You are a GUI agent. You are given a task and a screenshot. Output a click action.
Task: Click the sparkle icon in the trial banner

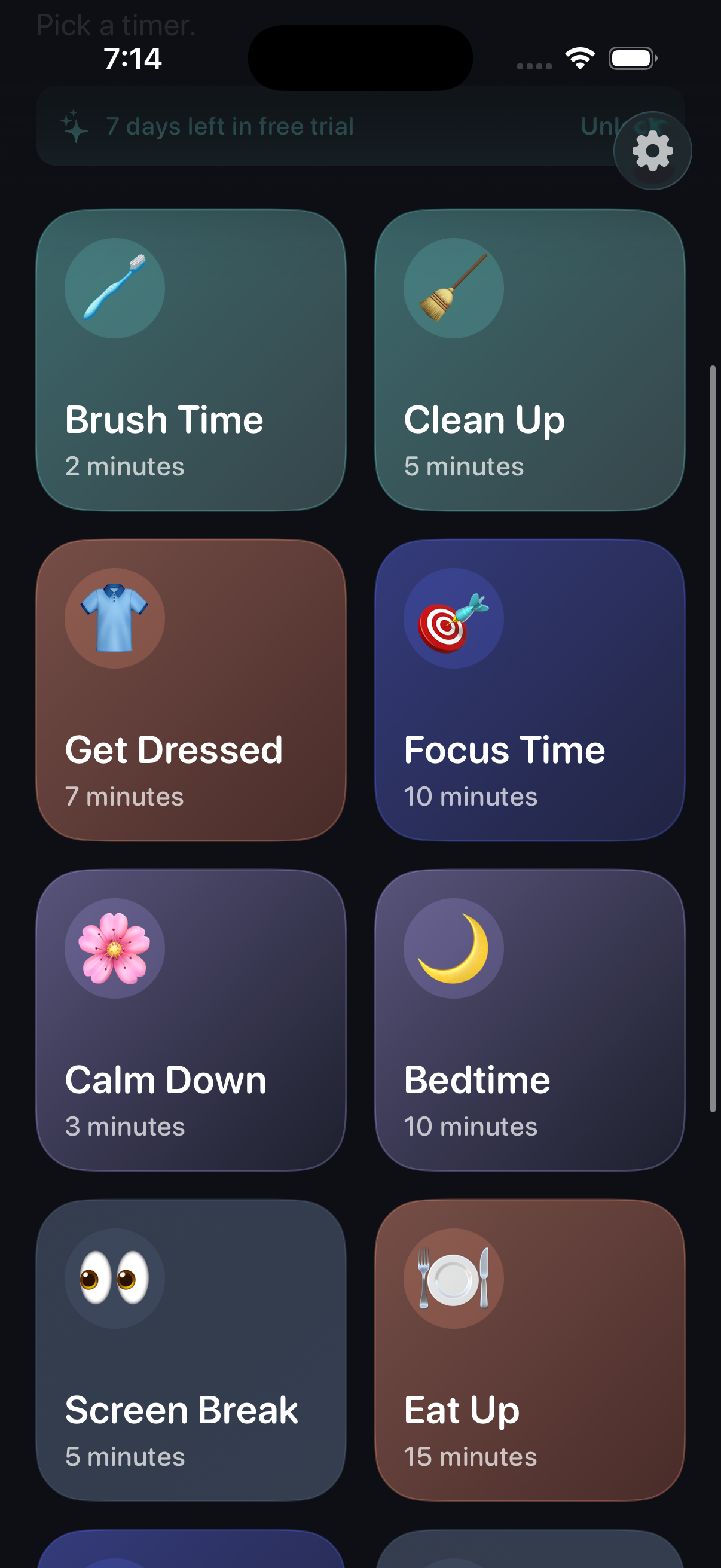(x=73, y=126)
